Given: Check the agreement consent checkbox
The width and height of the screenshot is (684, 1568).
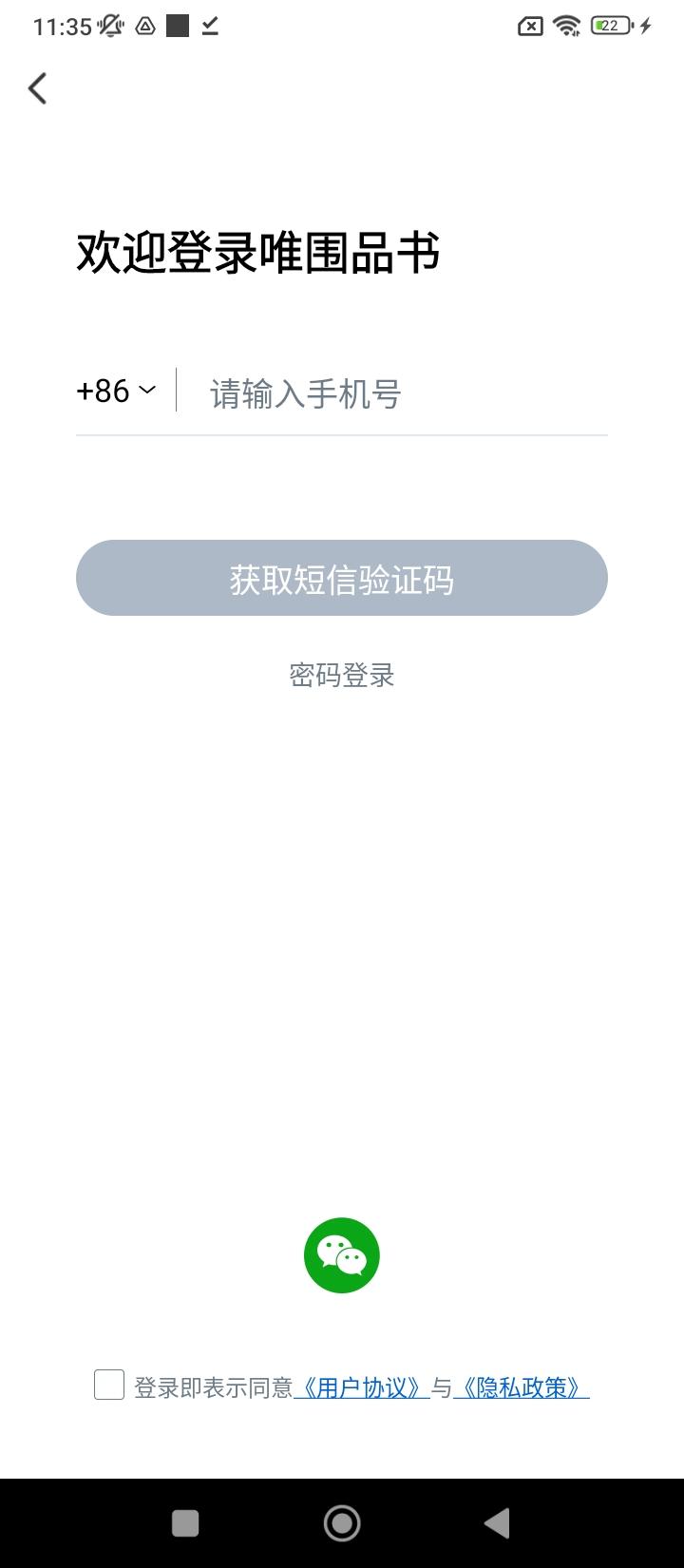Looking at the screenshot, I should coord(109,1386).
